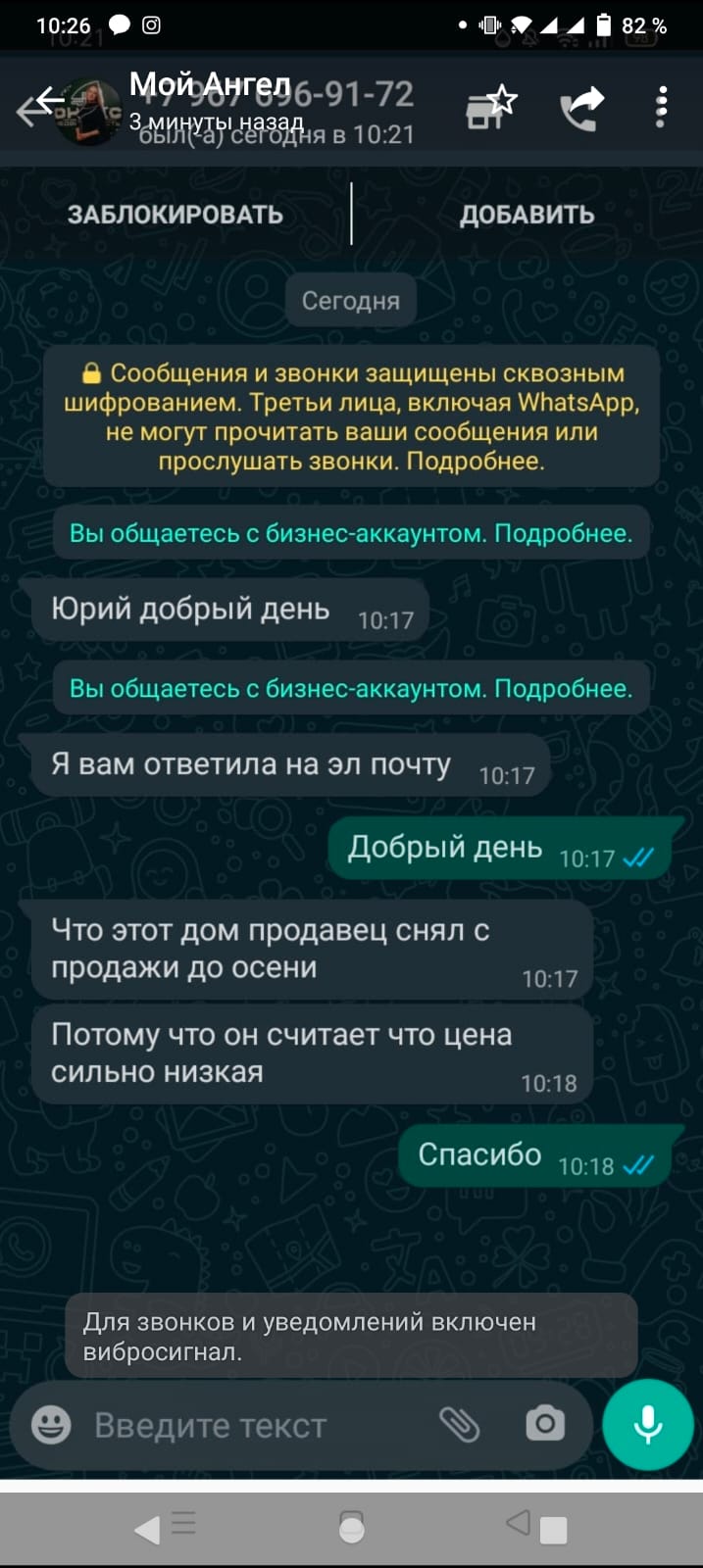Open the camera from the message bar

545,1423
